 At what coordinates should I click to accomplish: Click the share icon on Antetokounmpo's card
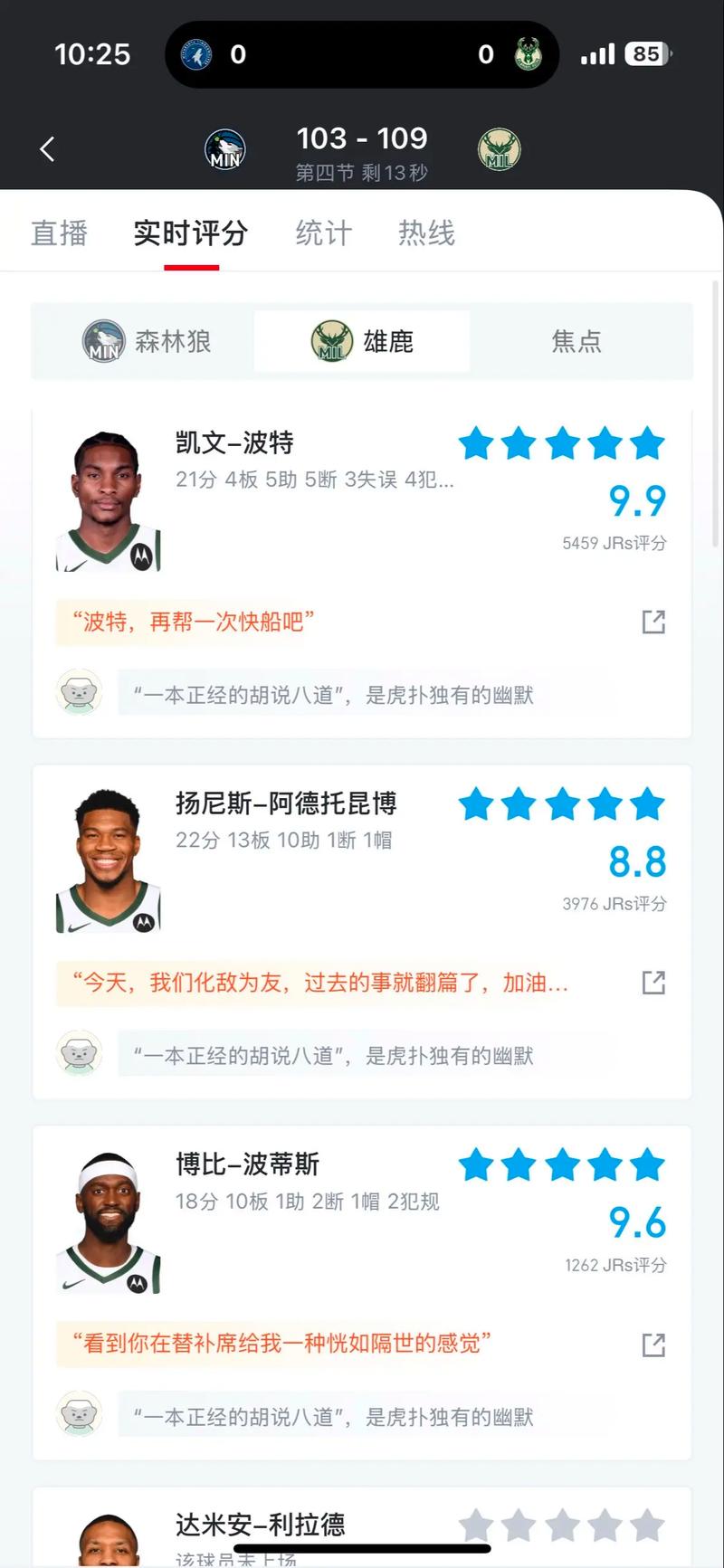pyautogui.click(x=653, y=983)
